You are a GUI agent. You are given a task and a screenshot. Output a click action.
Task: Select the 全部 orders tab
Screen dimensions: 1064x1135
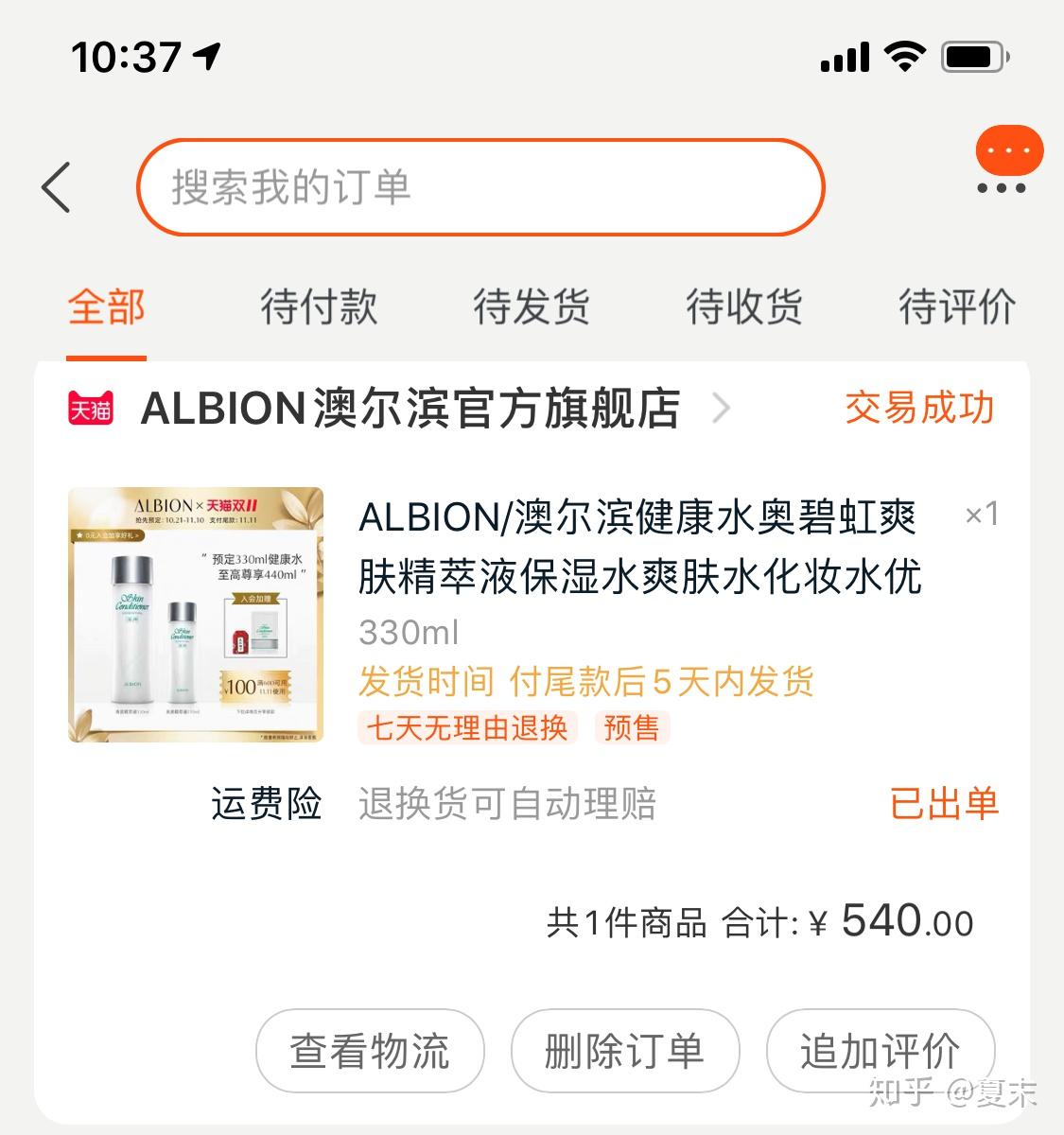[x=106, y=307]
